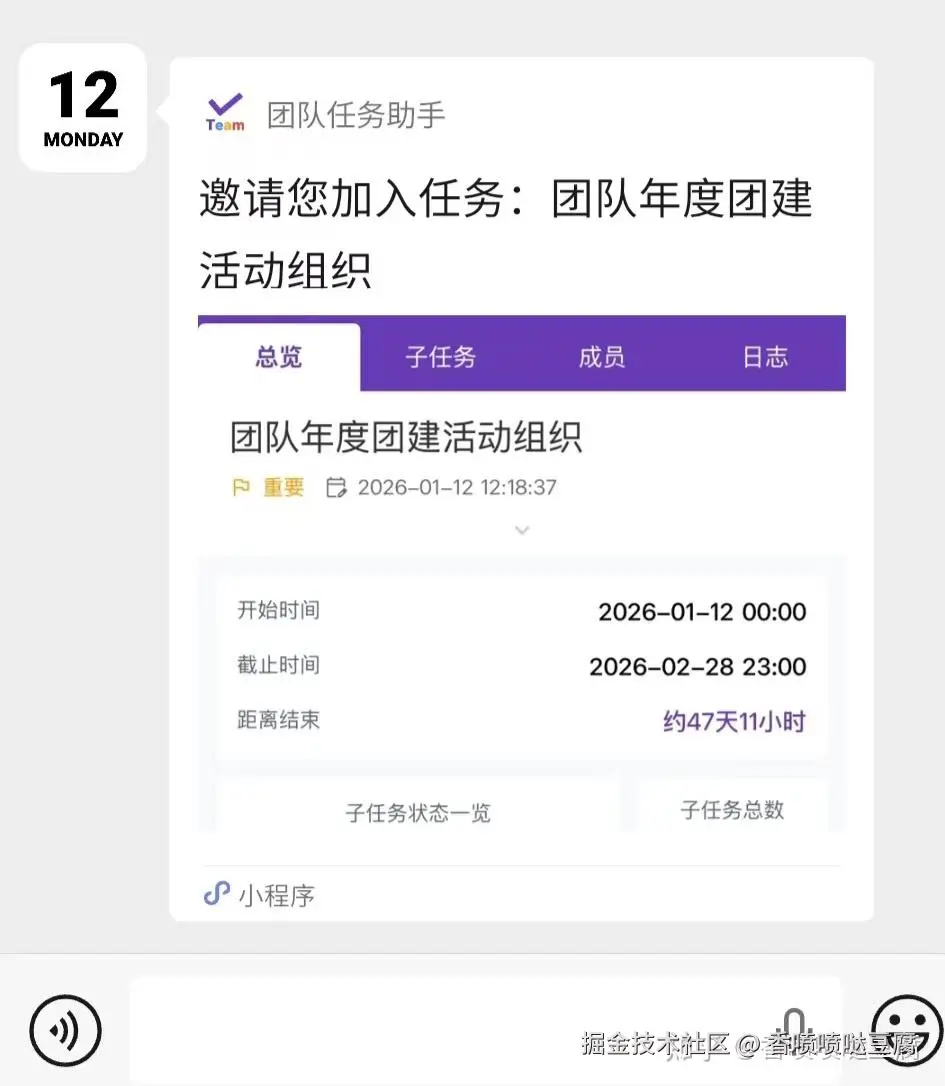Switch to voice input mode
This screenshot has height=1086, width=945.
pyautogui.click(x=66, y=1029)
